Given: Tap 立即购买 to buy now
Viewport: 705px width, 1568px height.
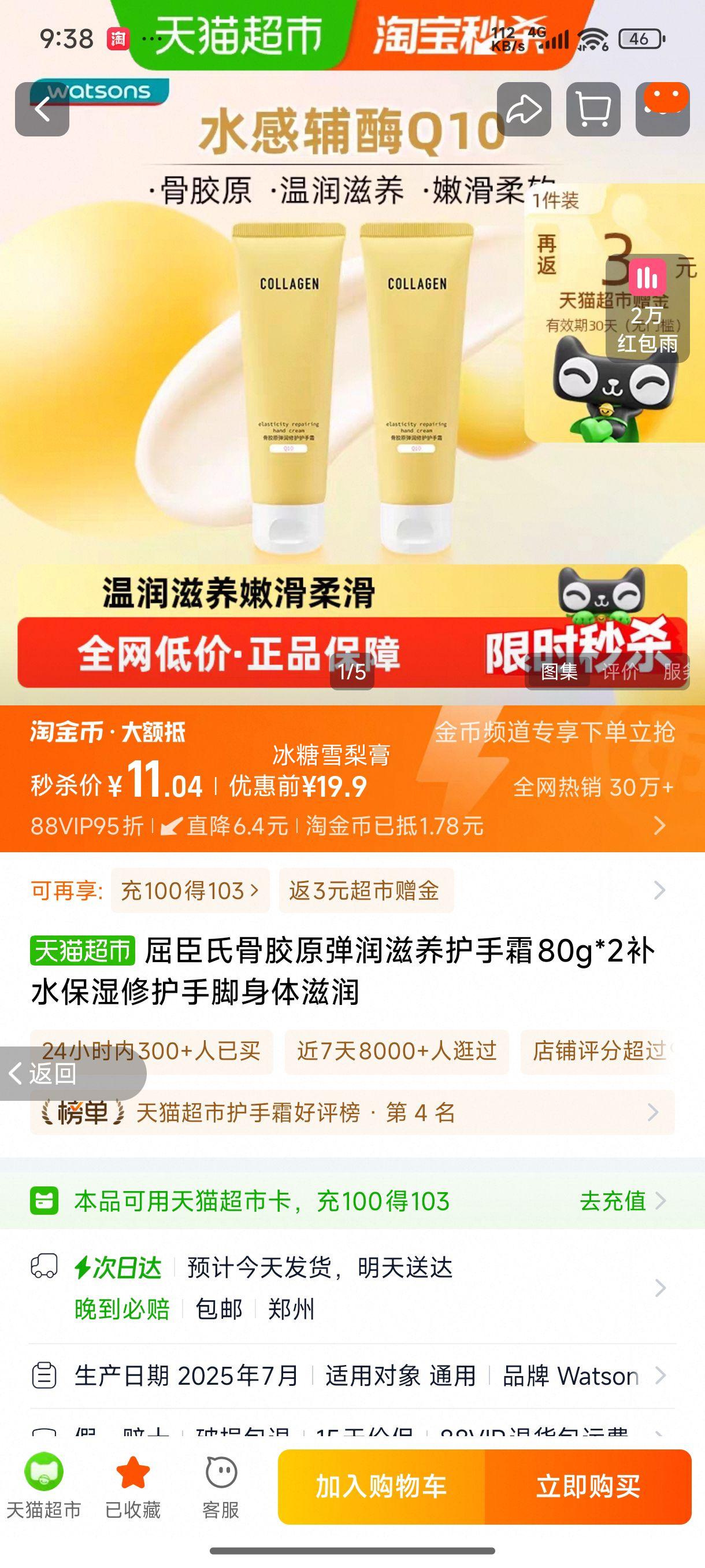Looking at the screenshot, I should [588, 1487].
